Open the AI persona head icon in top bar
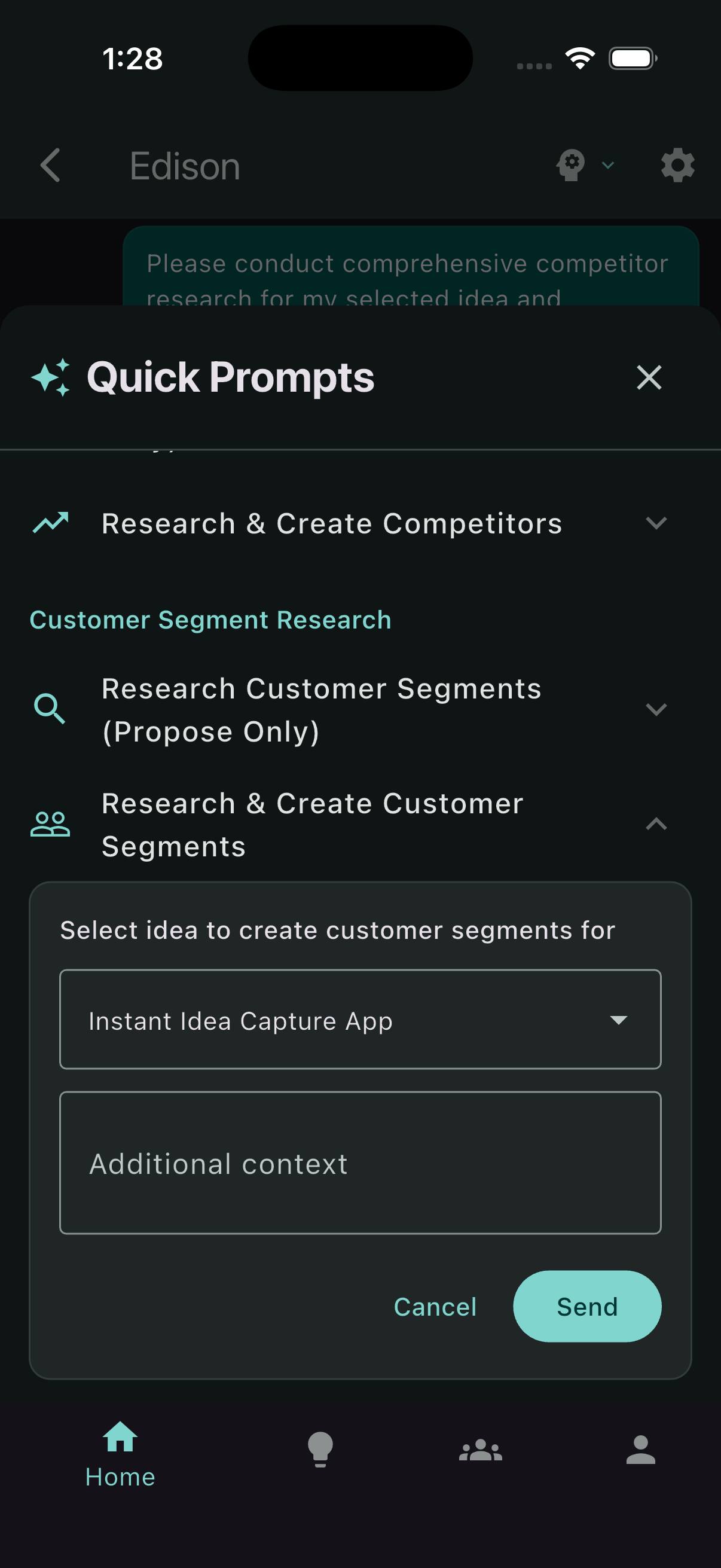Screen dimensions: 721x1568 click(571, 164)
